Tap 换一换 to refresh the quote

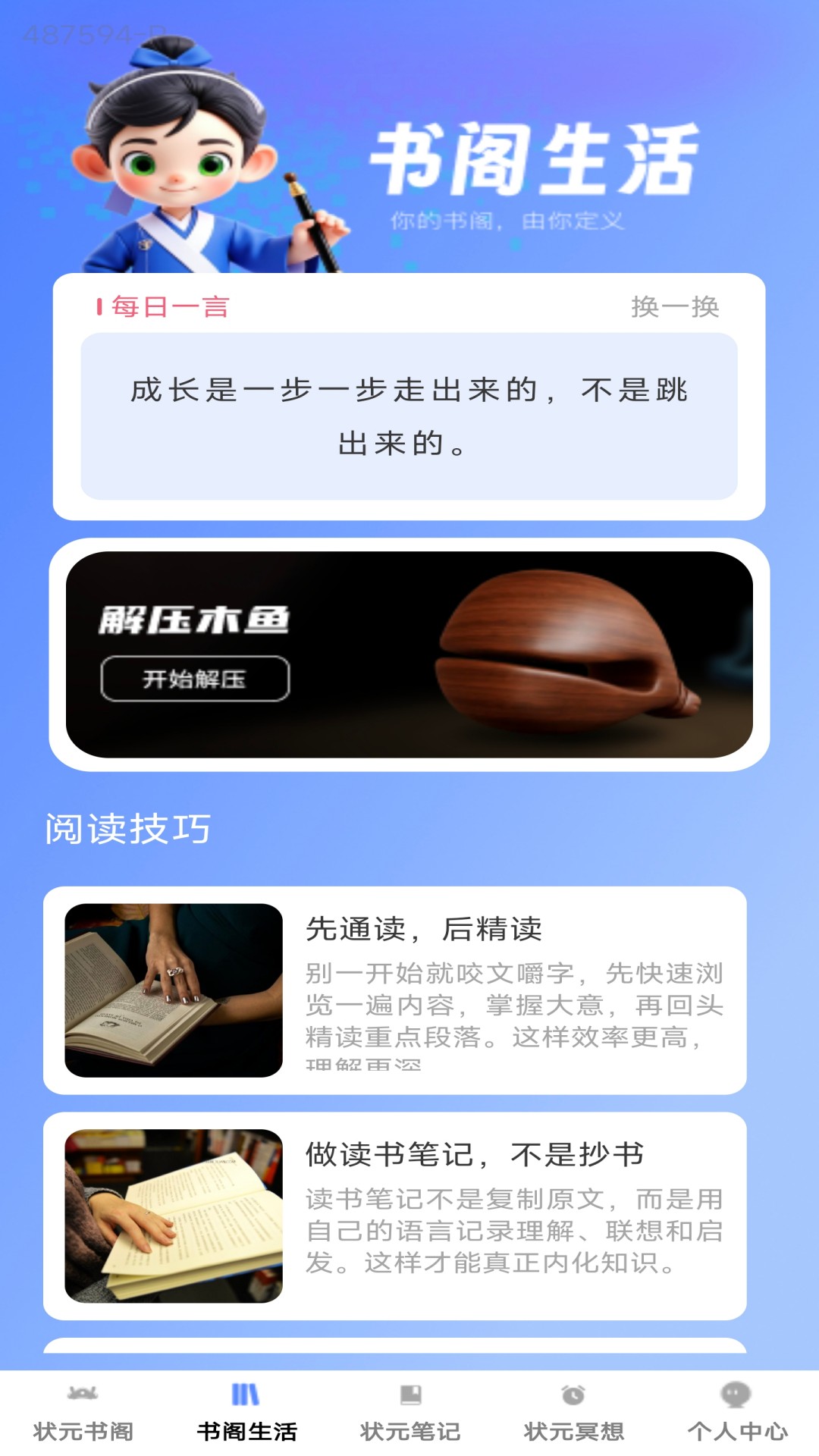(x=676, y=307)
